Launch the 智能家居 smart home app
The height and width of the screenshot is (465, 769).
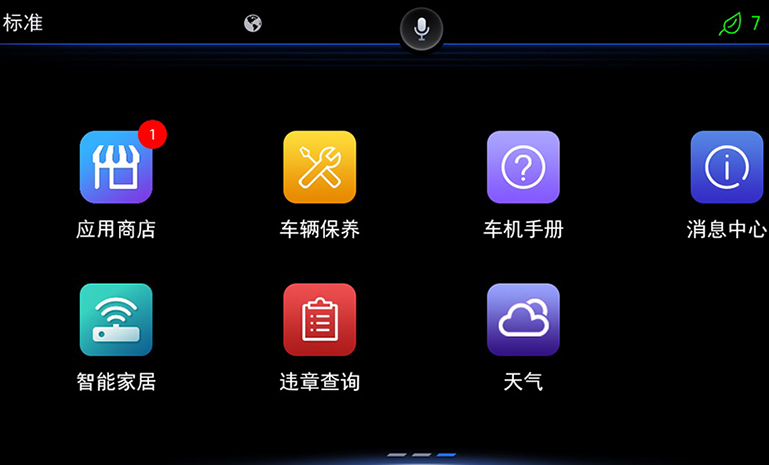point(116,320)
